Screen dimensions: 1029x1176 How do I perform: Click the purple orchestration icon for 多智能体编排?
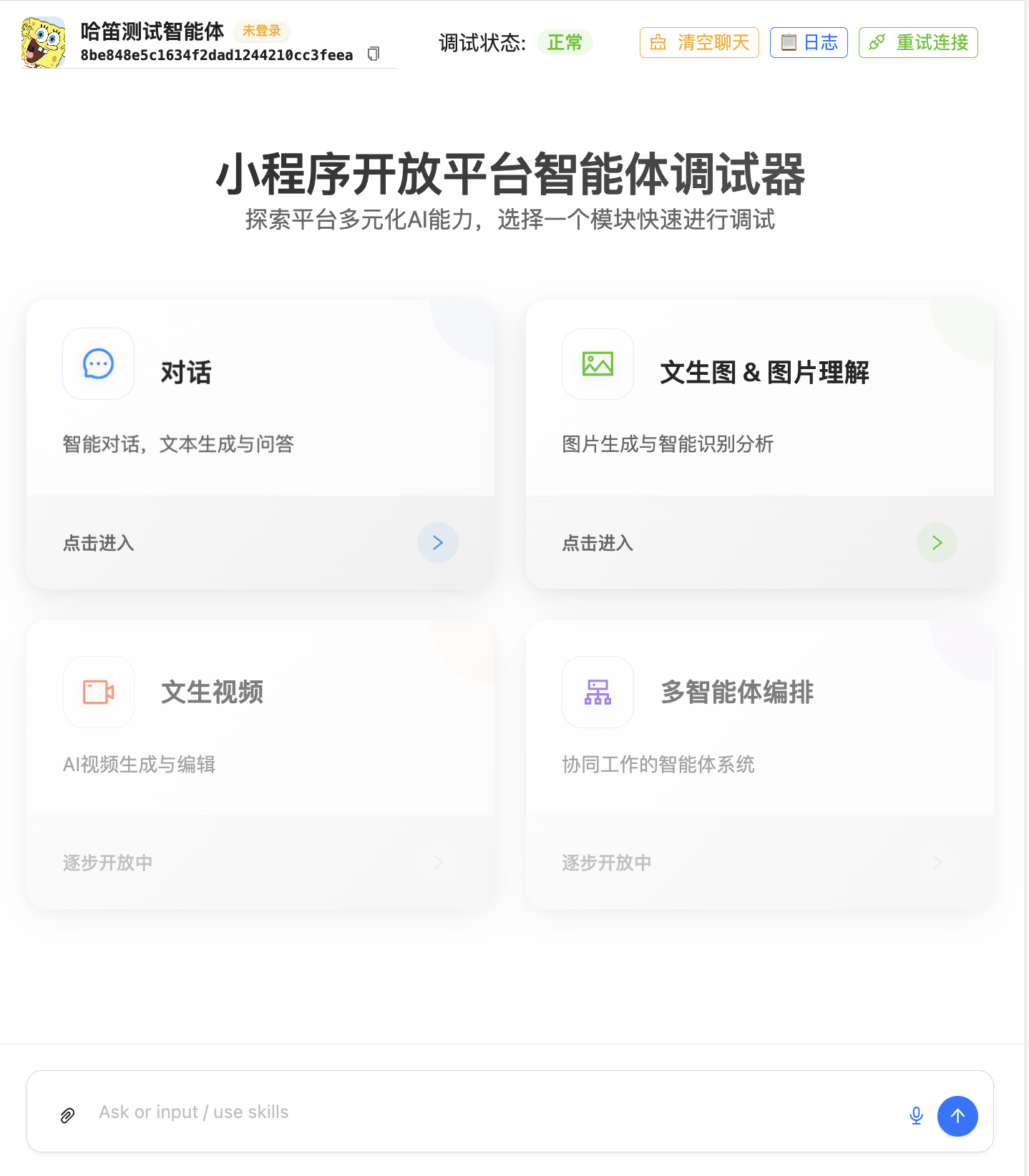[x=598, y=692]
